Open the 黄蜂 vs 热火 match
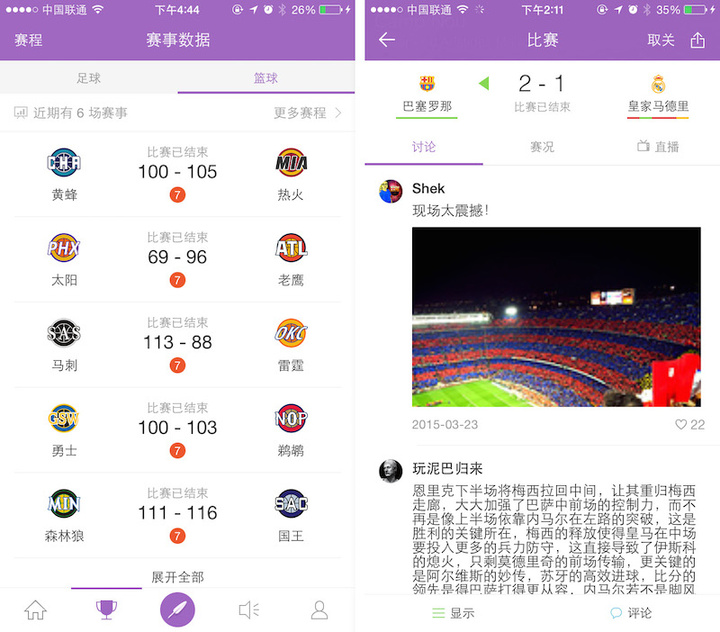Screen dimensions: 720x632 point(177,173)
